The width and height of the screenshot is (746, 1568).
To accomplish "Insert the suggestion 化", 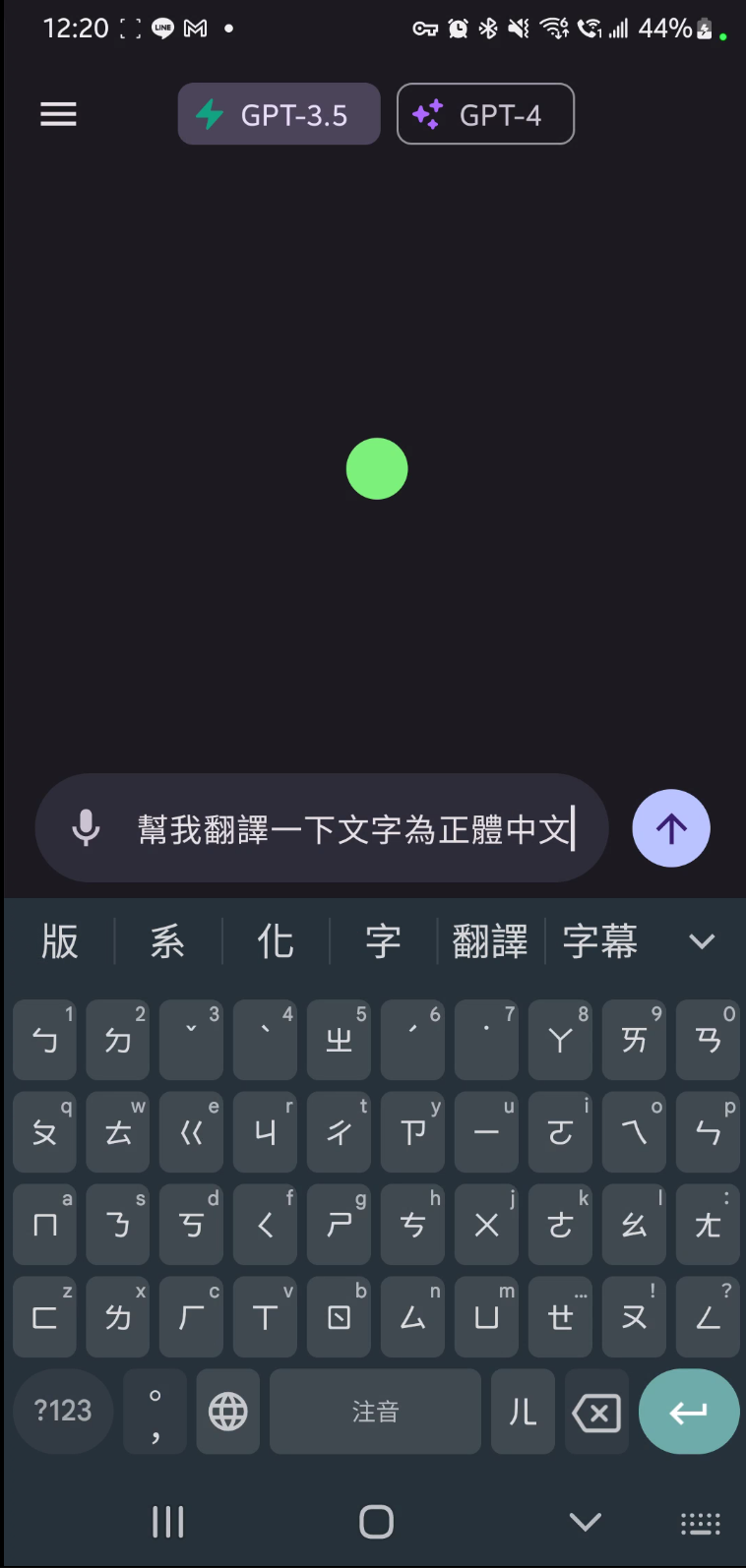I will click(x=276, y=941).
